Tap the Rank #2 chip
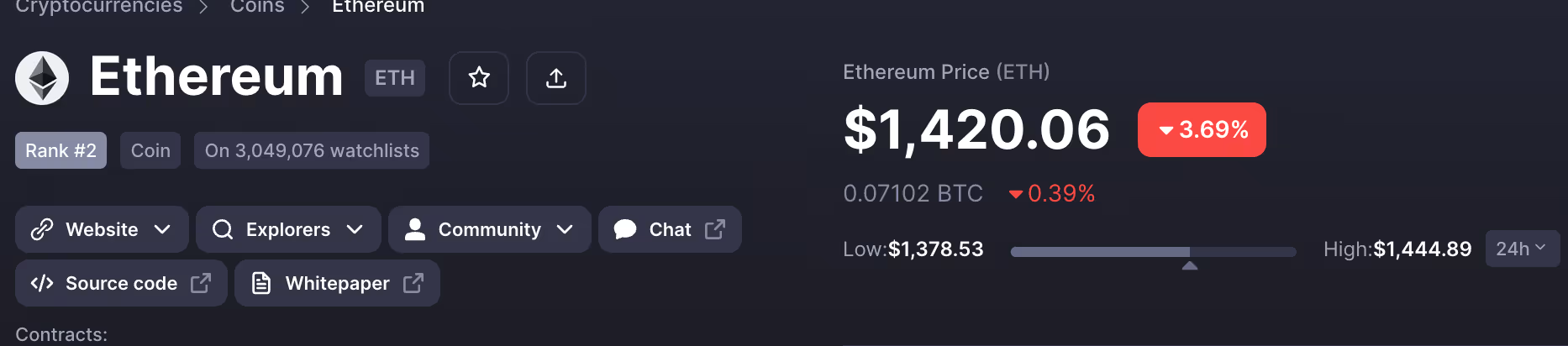 [61, 150]
